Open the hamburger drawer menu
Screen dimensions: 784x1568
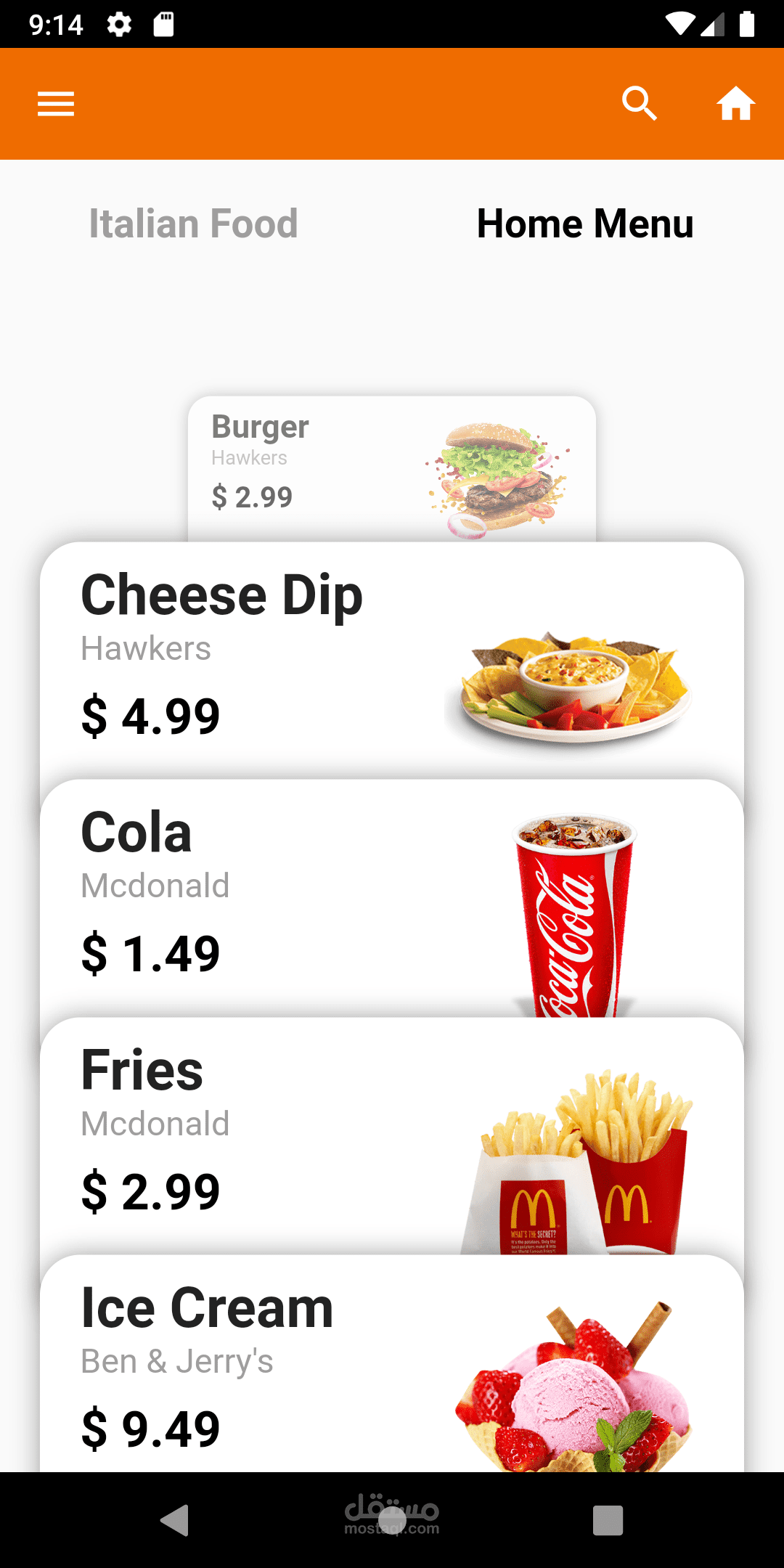point(56,104)
